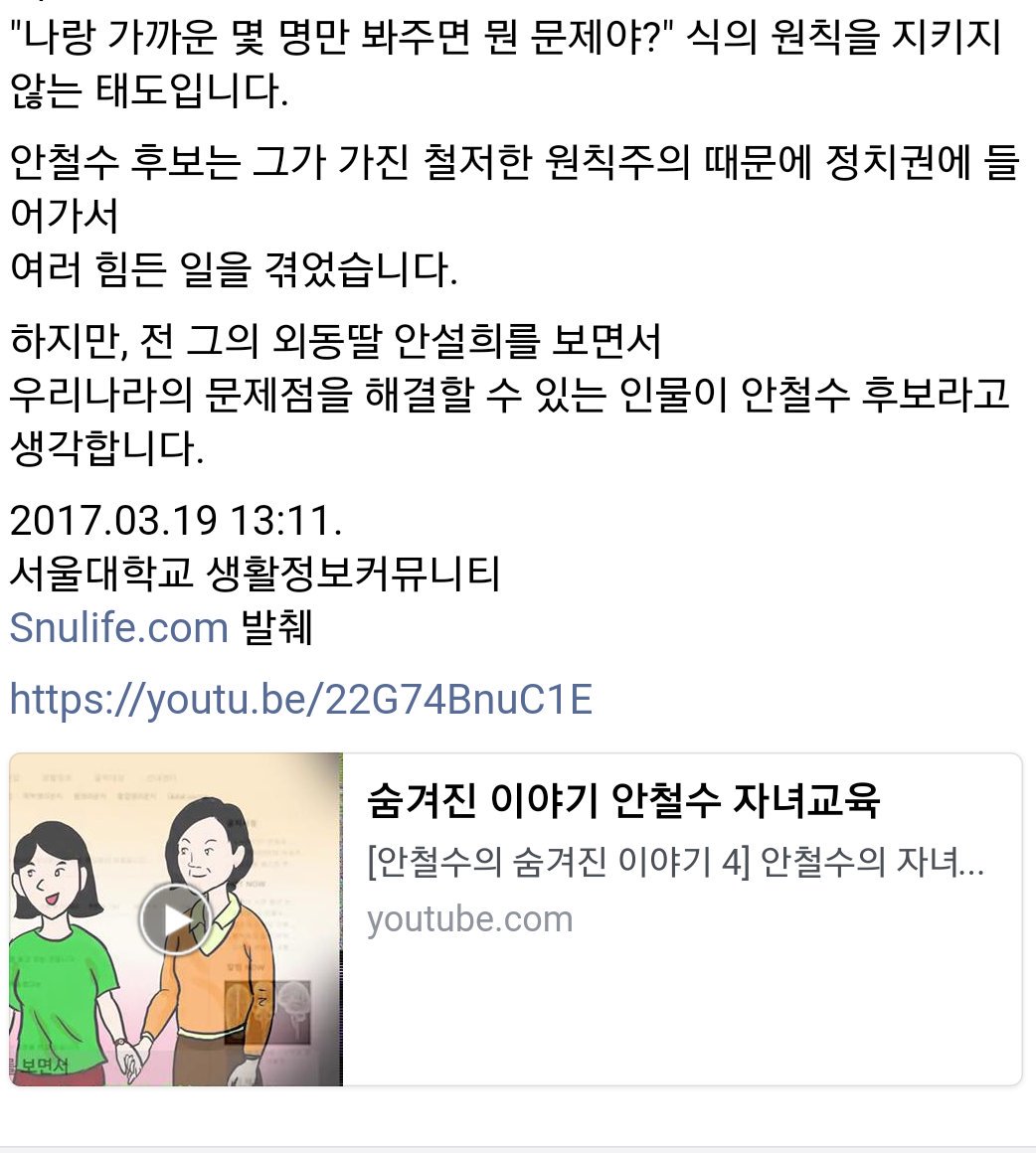The width and height of the screenshot is (1036, 1153).
Task: Open the 숨겨진 이야기 안철수 자녀교육 card
Action: pyautogui.click(x=623, y=800)
